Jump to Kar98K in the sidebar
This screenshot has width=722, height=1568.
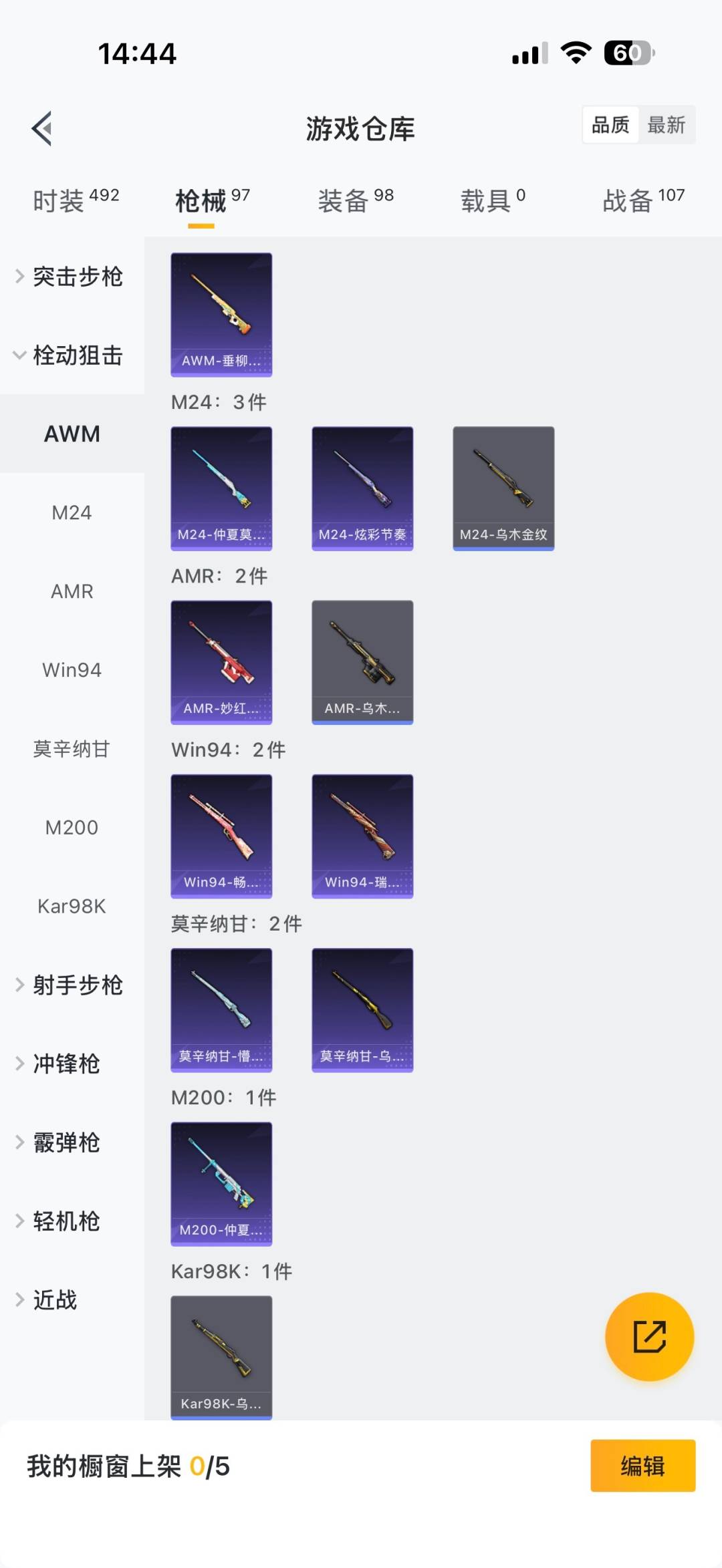coord(72,907)
